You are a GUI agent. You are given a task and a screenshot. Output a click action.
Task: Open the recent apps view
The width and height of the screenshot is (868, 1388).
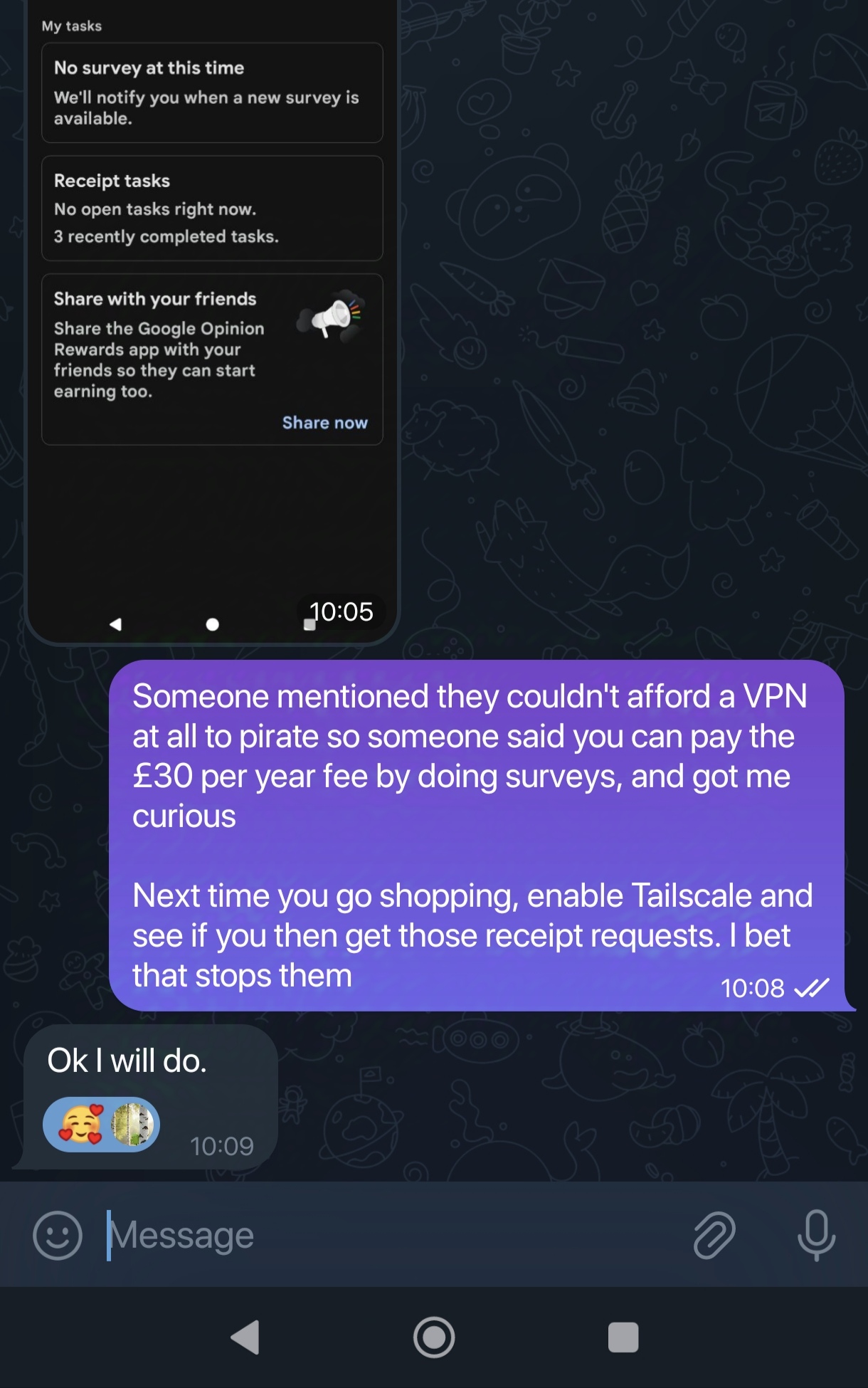623,1337
